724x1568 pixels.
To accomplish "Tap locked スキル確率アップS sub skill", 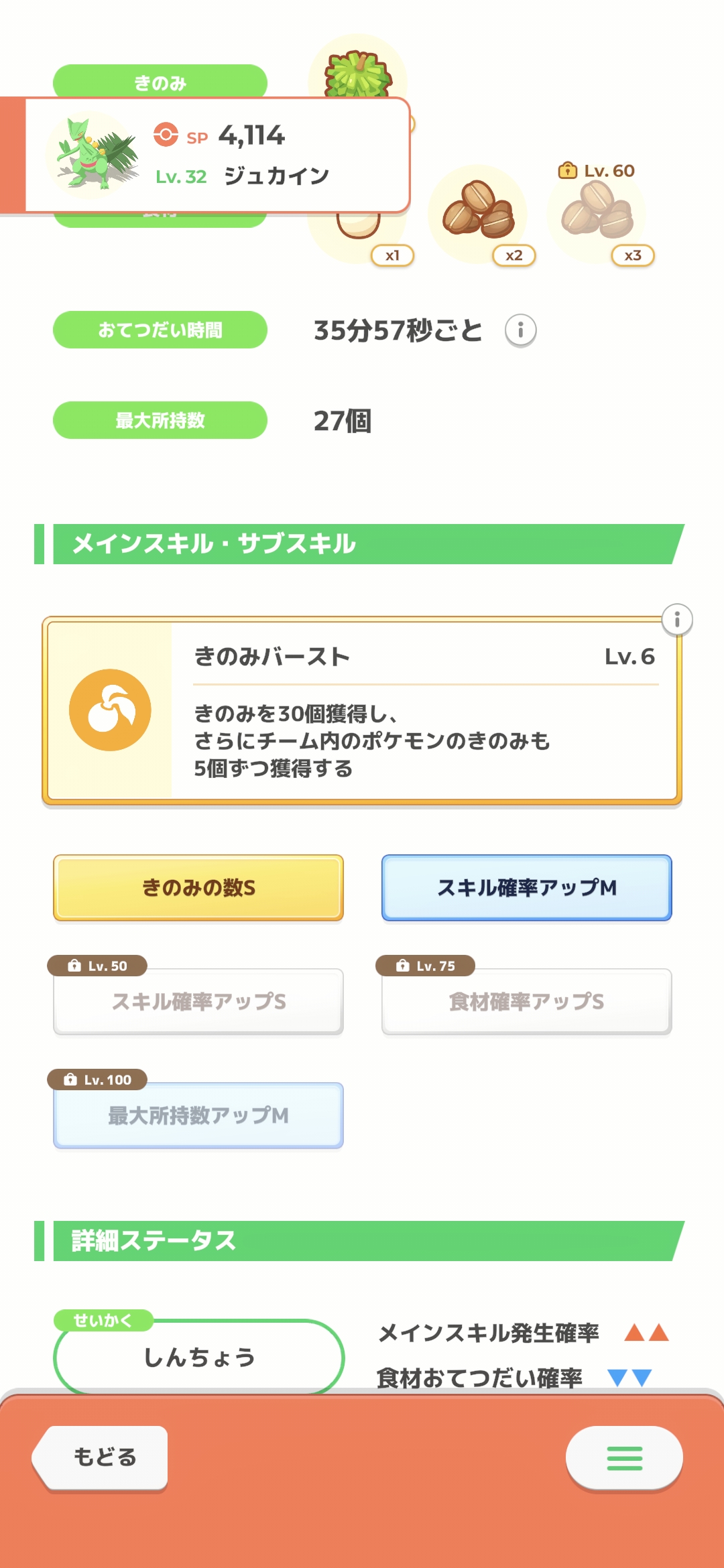I will tap(198, 1001).
